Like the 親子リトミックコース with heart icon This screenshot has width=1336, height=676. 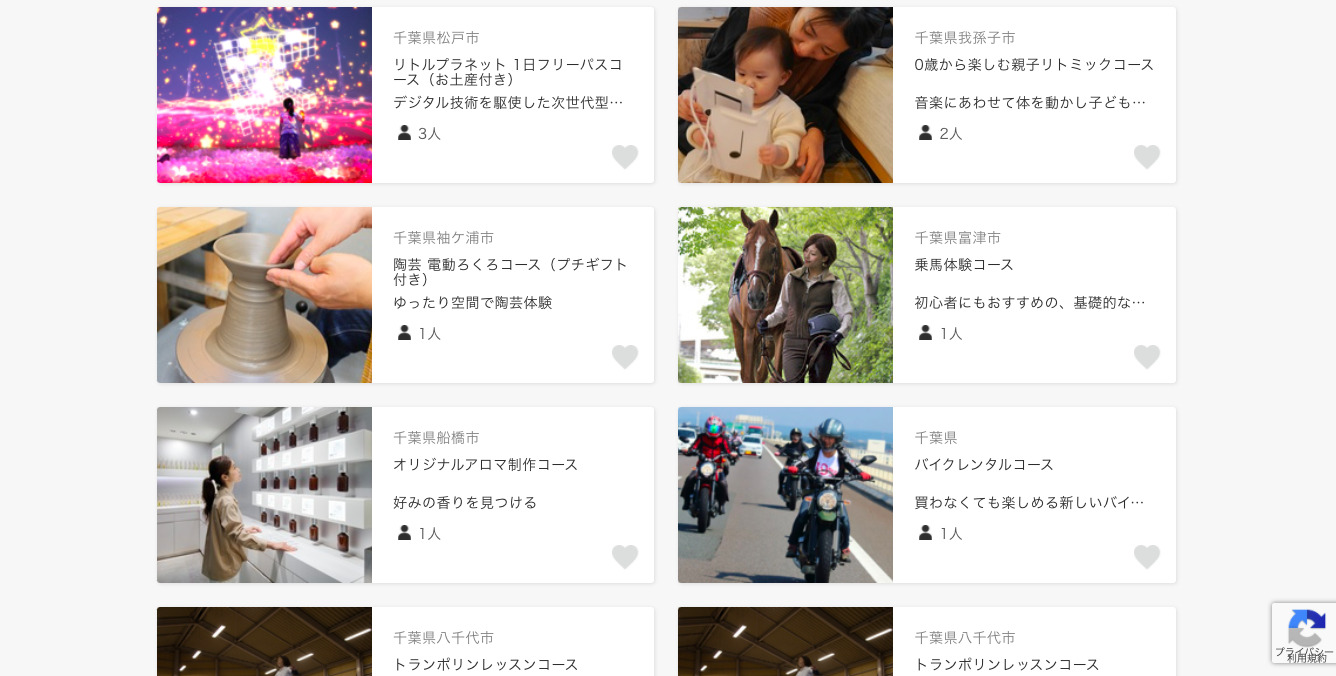point(1147,157)
